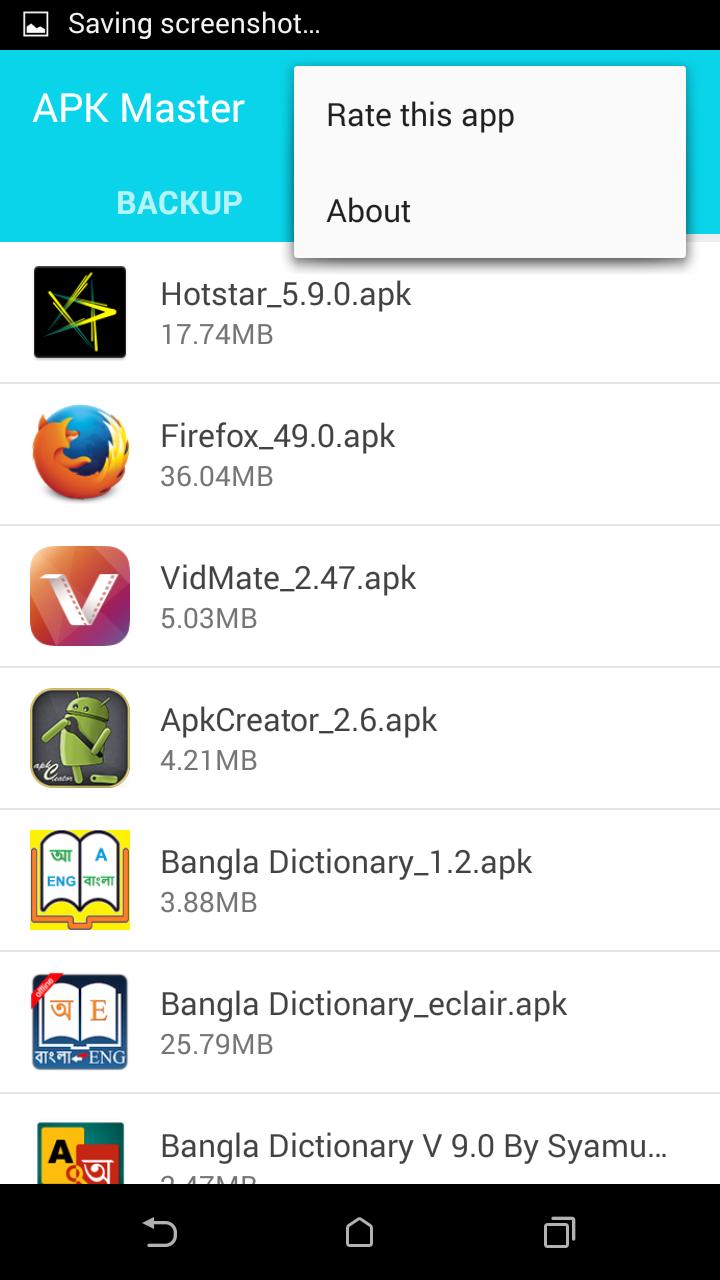Show recent apps overview
The image size is (720, 1280).
click(x=559, y=1232)
